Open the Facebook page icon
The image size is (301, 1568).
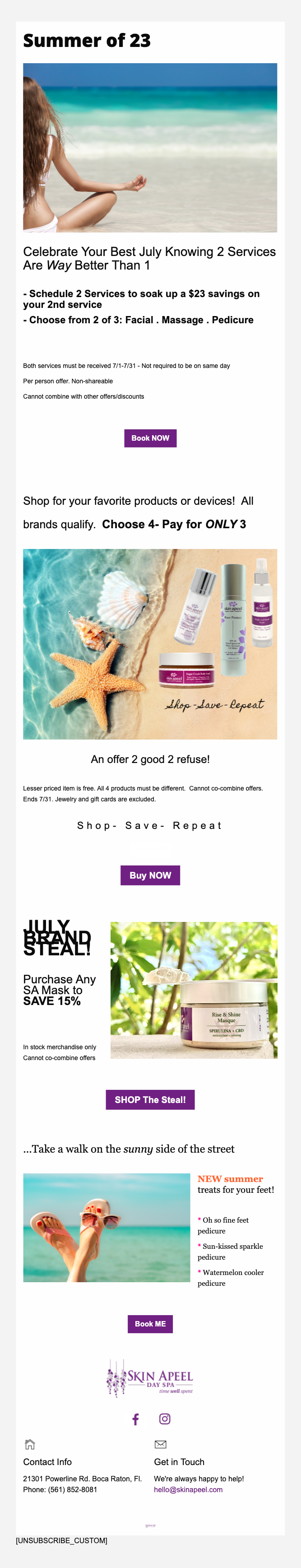(135, 1419)
